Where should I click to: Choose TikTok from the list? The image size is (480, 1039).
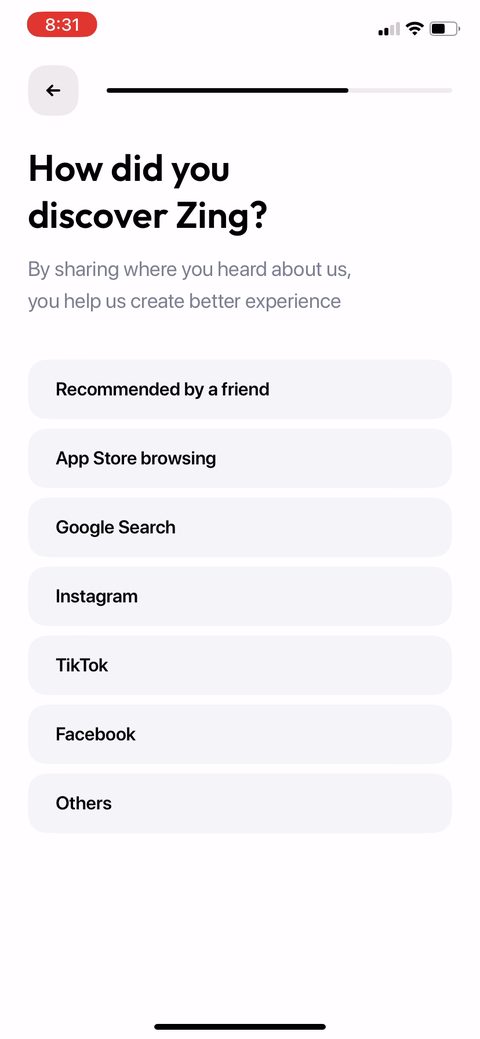[x=240, y=665]
